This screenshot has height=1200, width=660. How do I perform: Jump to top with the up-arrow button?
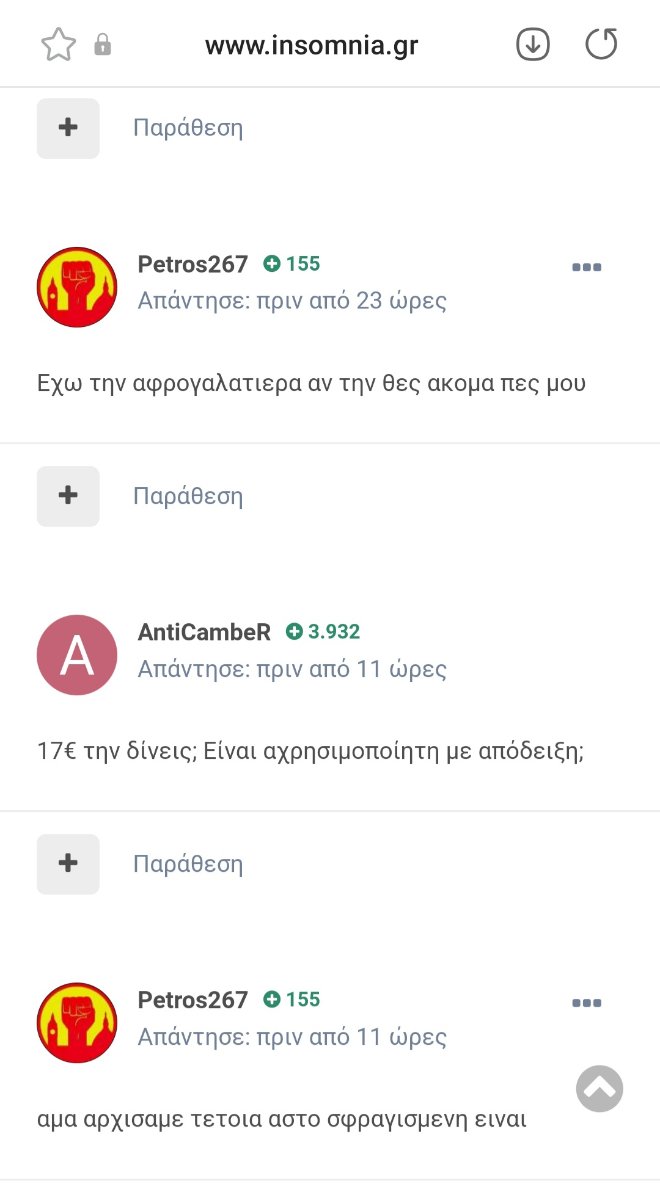[x=600, y=1088]
